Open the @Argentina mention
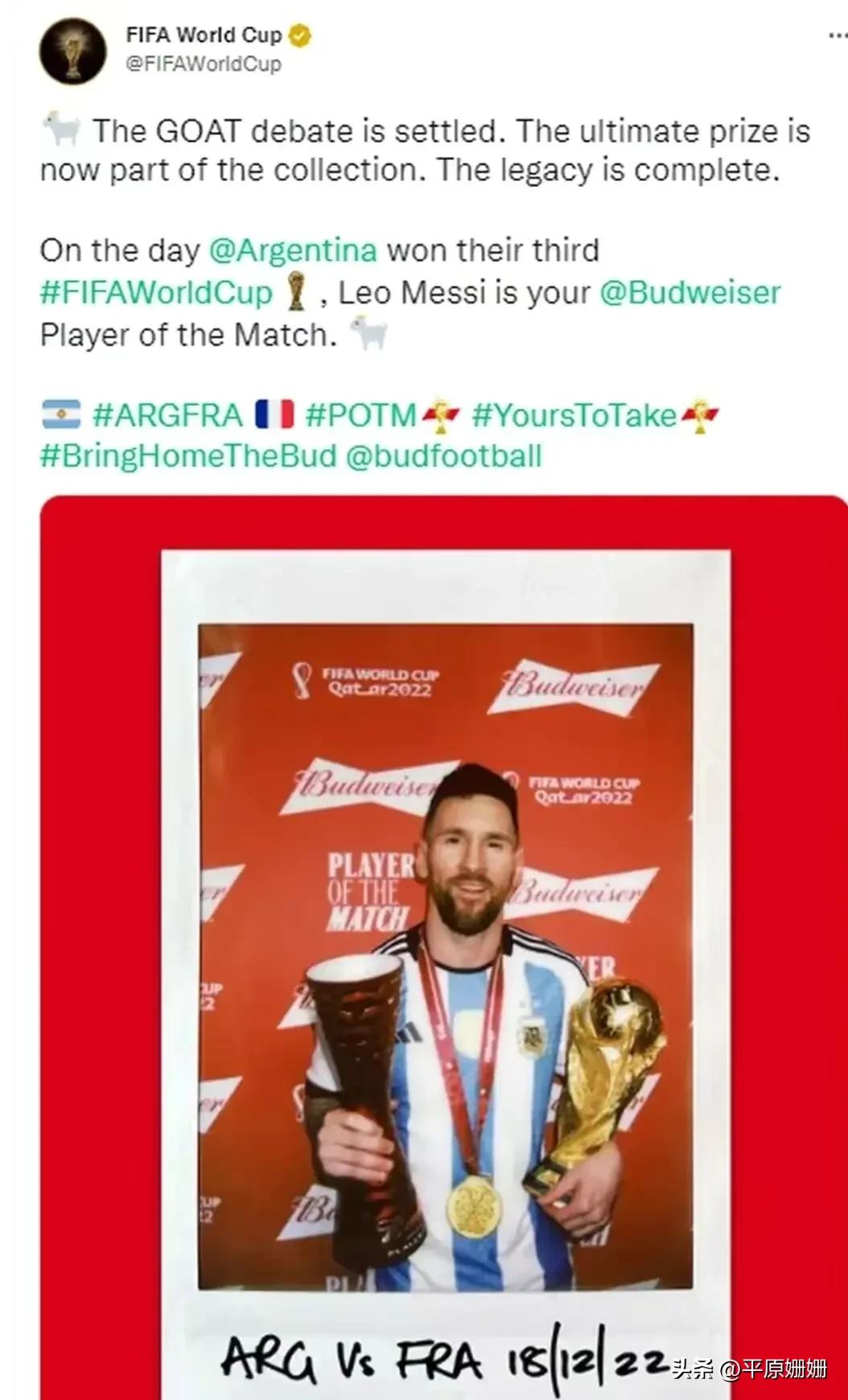 click(x=293, y=250)
